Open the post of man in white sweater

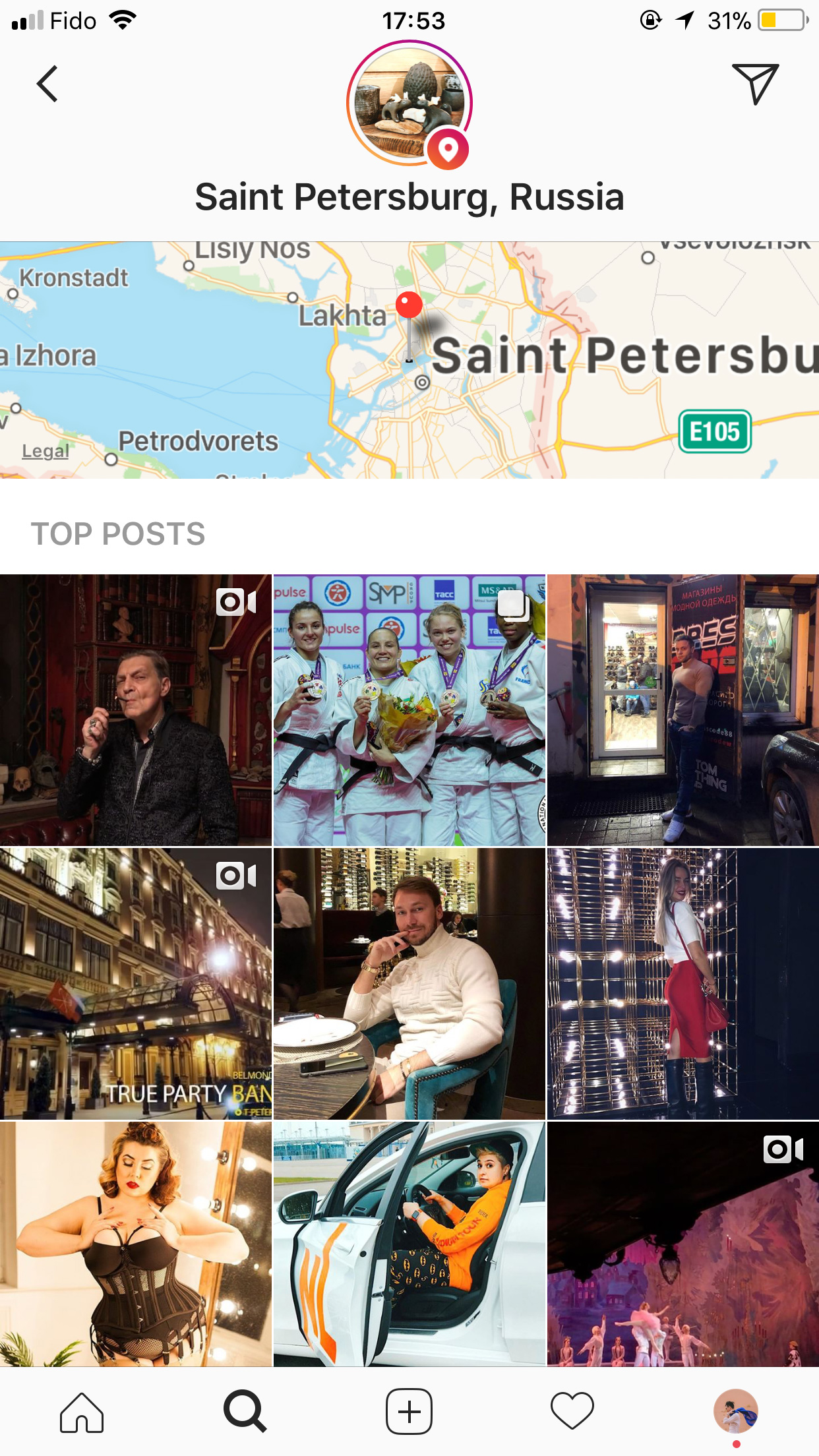tap(409, 984)
